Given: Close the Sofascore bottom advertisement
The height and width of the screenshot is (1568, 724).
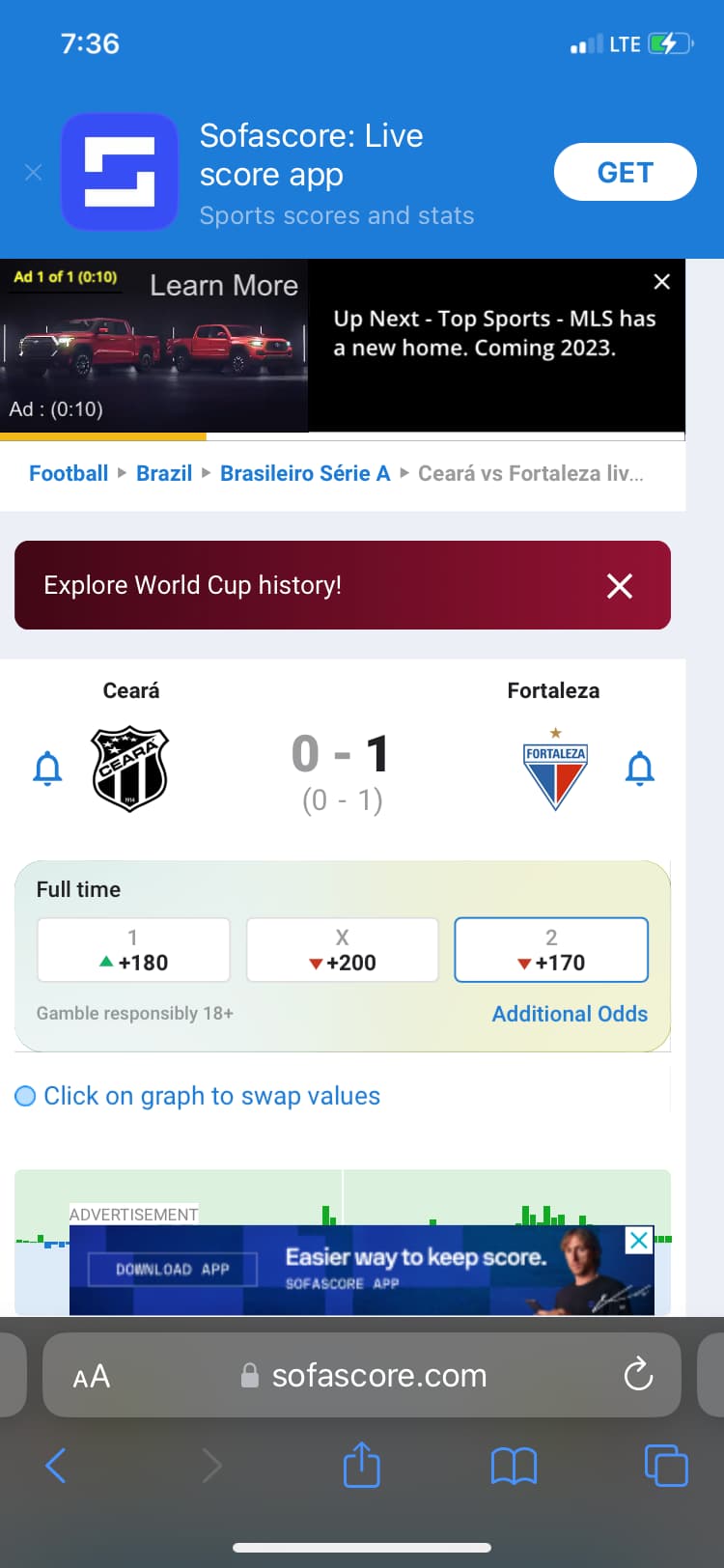Looking at the screenshot, I should 639,1241.
